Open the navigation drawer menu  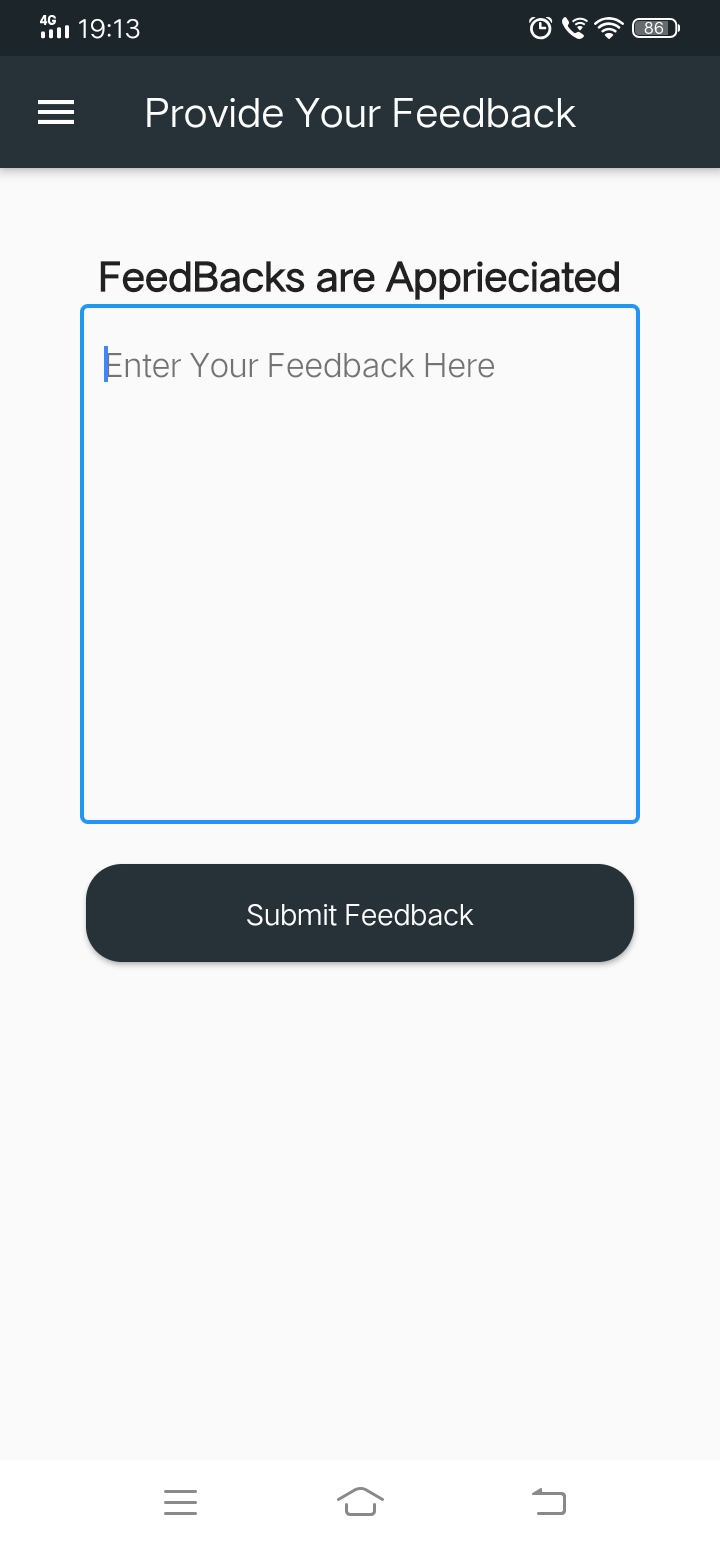[56, 112]
